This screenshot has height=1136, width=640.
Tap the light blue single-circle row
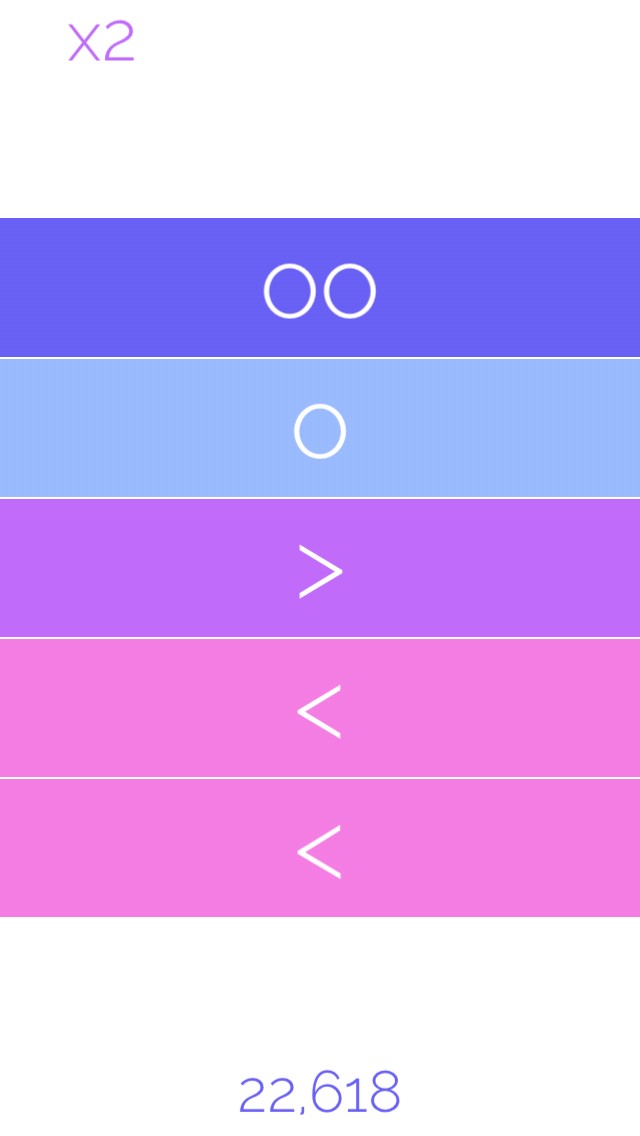[320, 428]
